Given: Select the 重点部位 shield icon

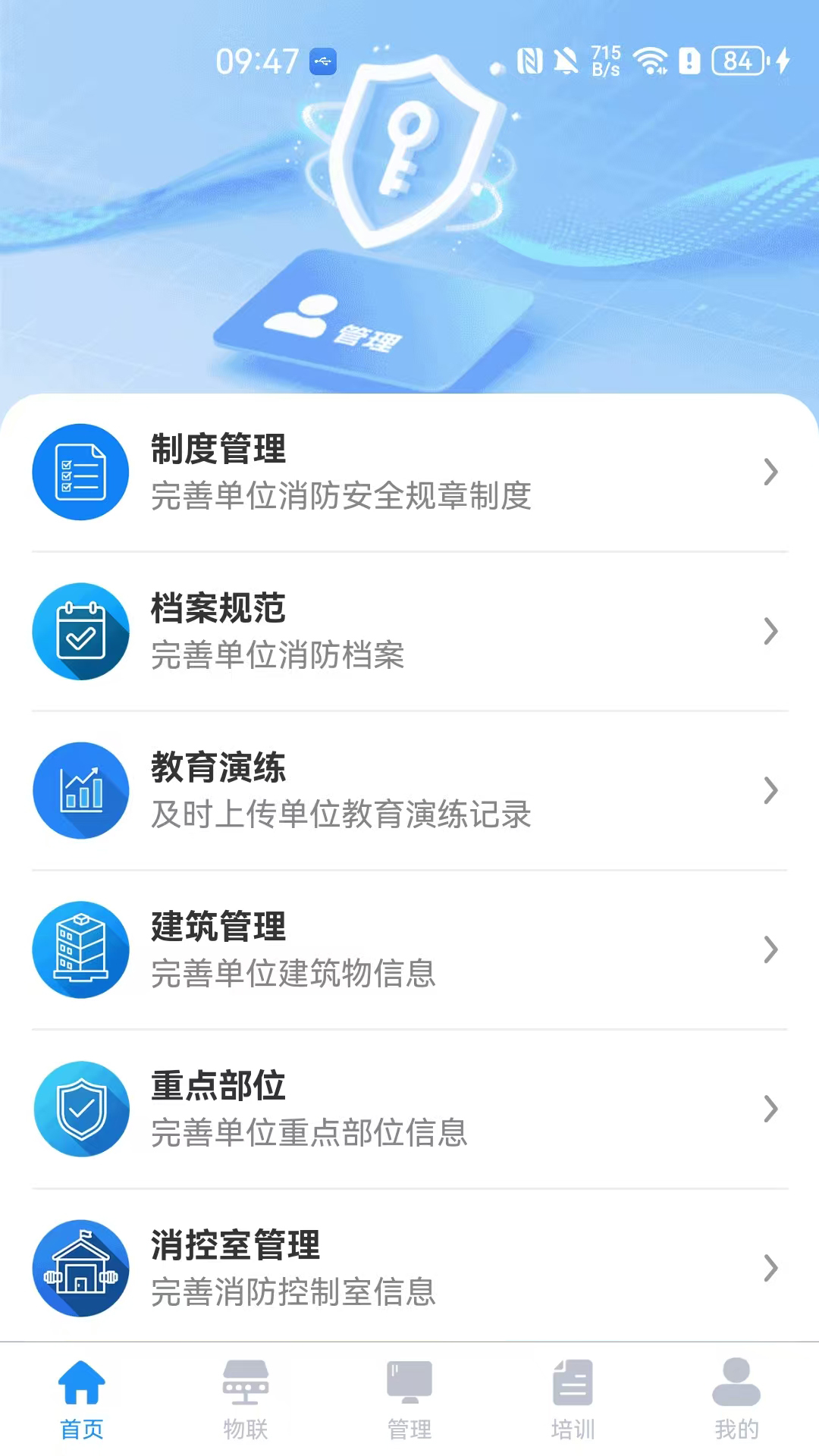Looking at the screenshot, I should [x=80, y=1109].
